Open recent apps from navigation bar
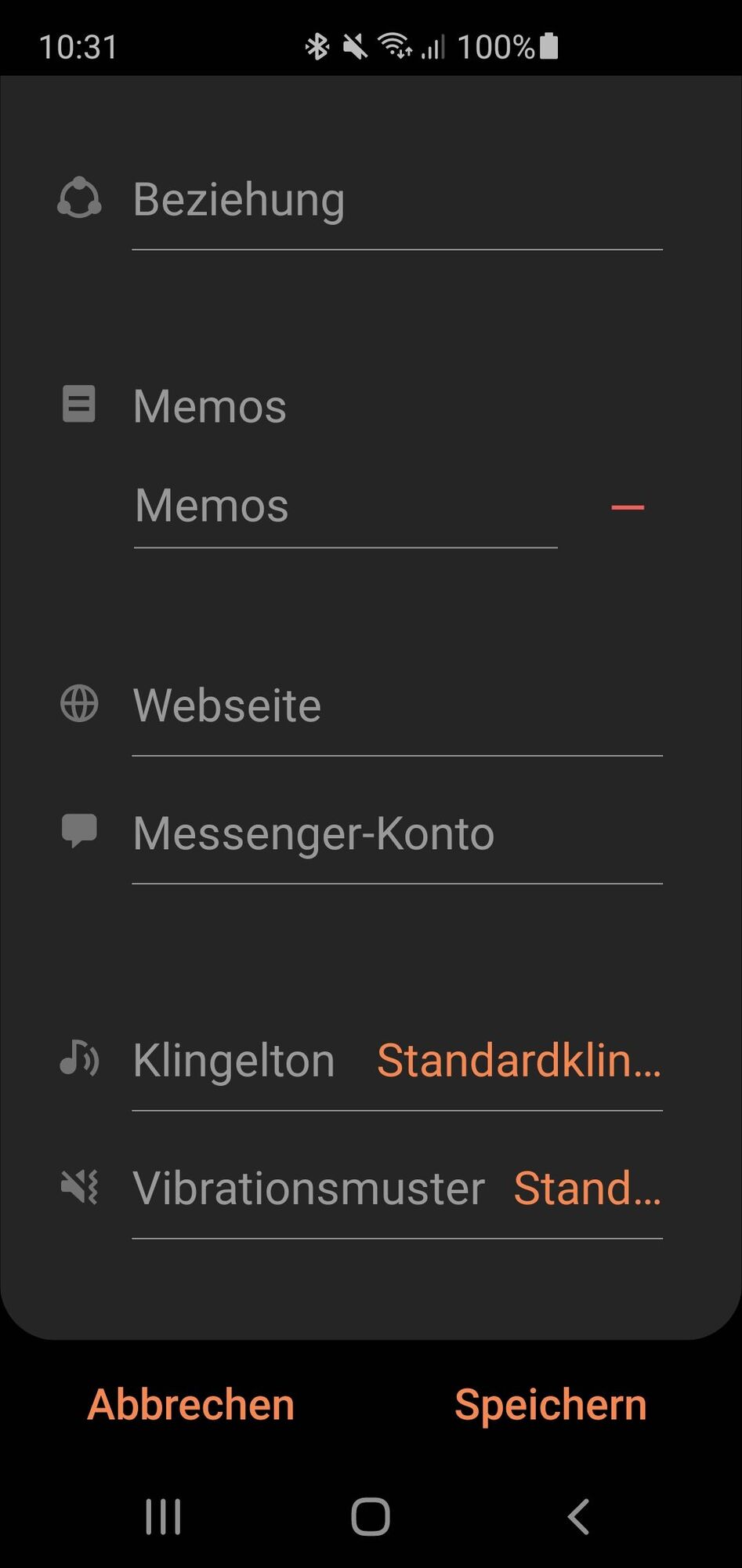Image resolution: width=742 pixels, height=1568 pixels. [x=164, y=1516]
